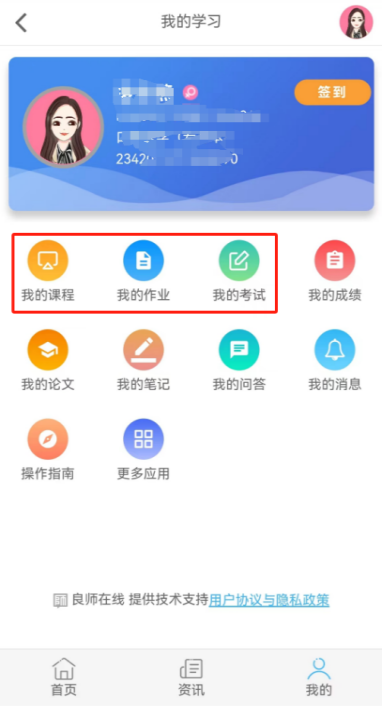
Task: Open 我的作业
Action: pyautogui.click(x=144, y=271)
